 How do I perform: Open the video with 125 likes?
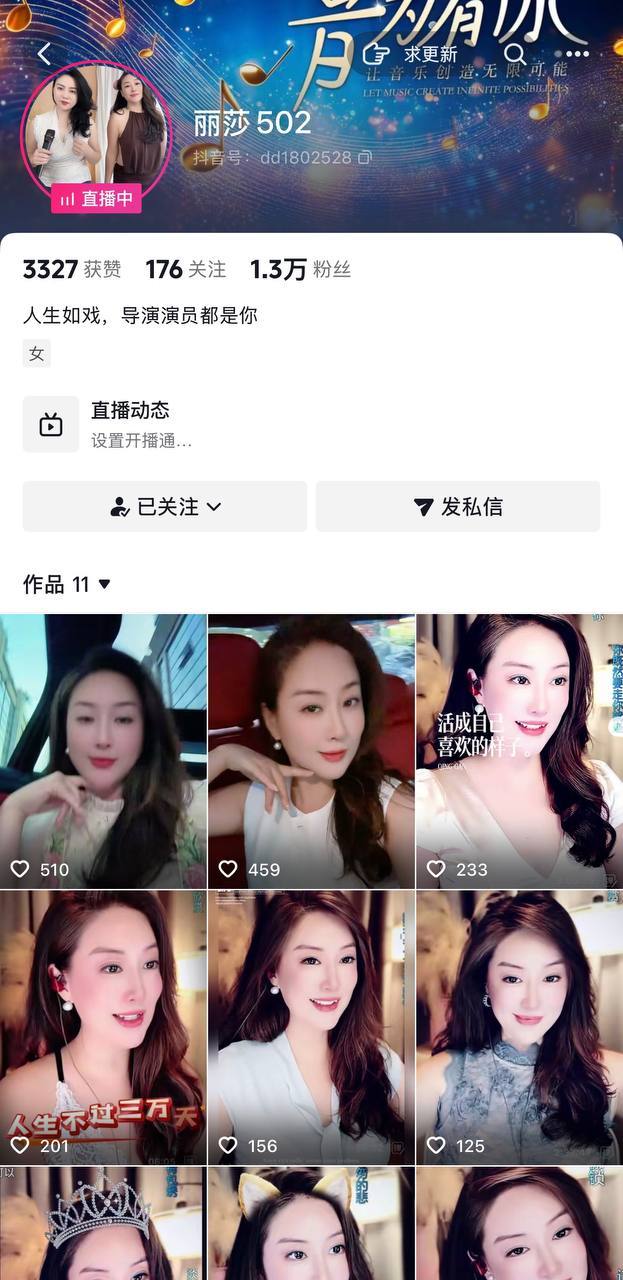coord(519,1028)
